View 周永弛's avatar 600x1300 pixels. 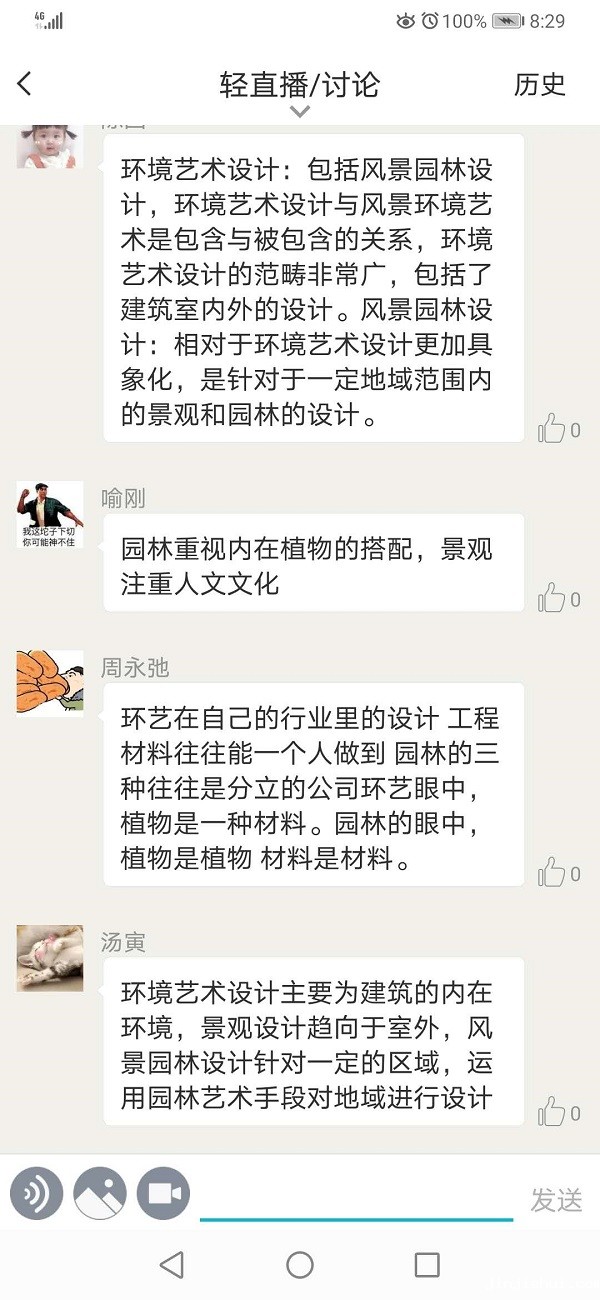50,683
